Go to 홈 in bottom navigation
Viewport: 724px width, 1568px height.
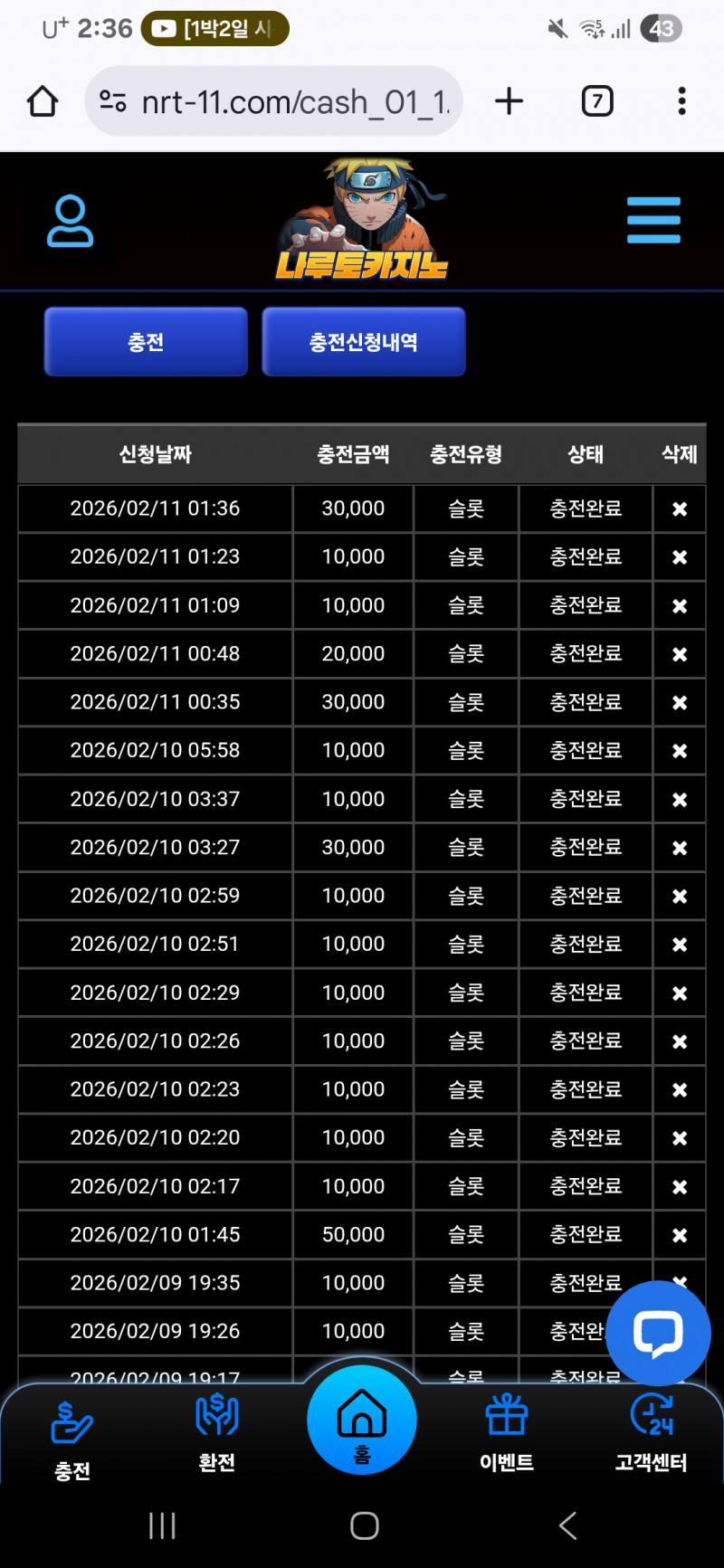362,1421
